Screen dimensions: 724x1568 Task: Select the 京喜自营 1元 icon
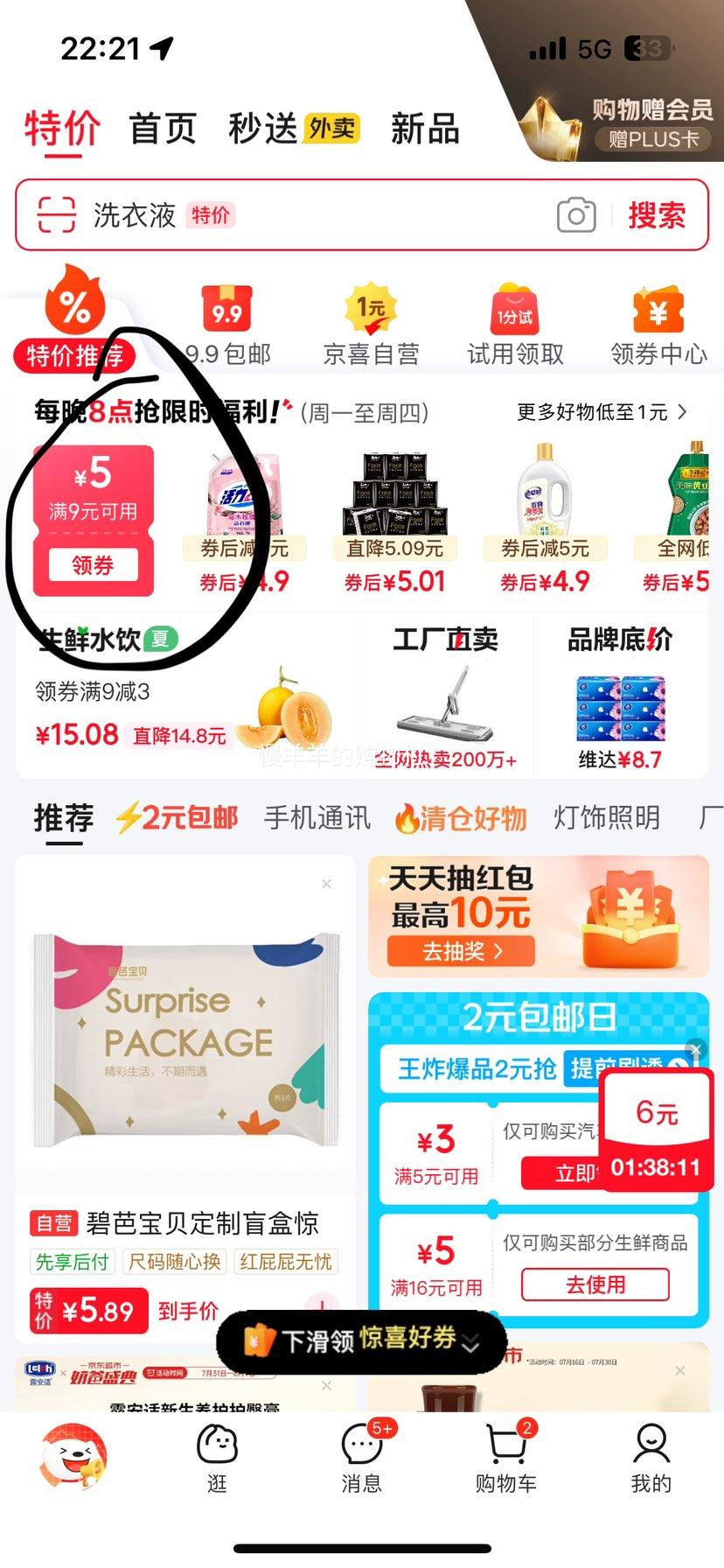370,308
